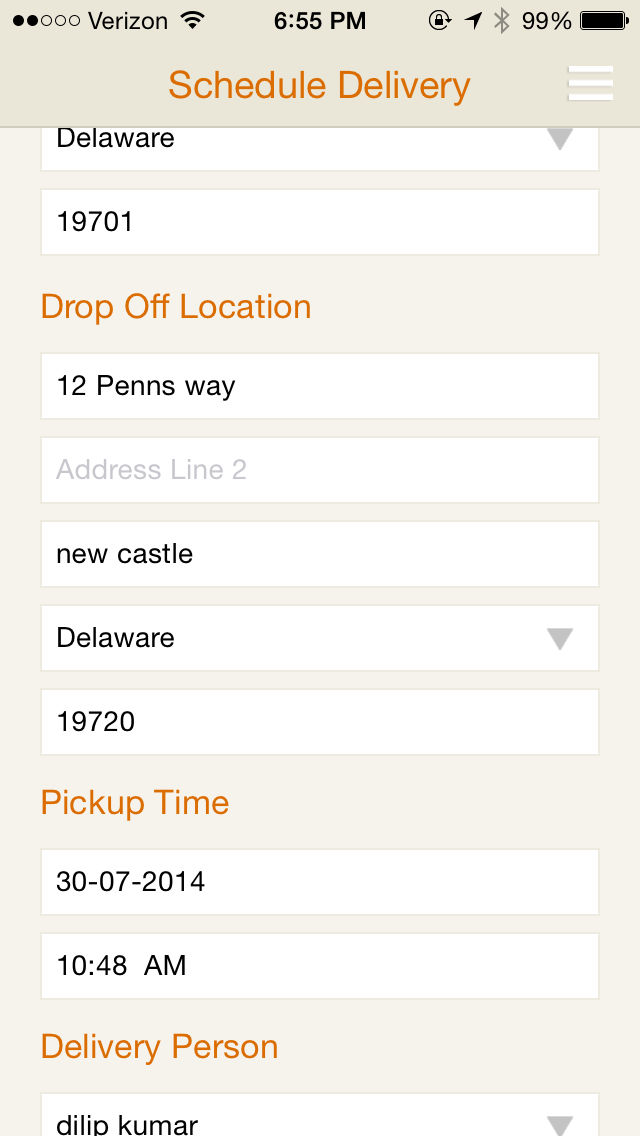Screen dimensions: 640x1136
Task: Edit the 19701 zip code field
Action: click(320, 222)
